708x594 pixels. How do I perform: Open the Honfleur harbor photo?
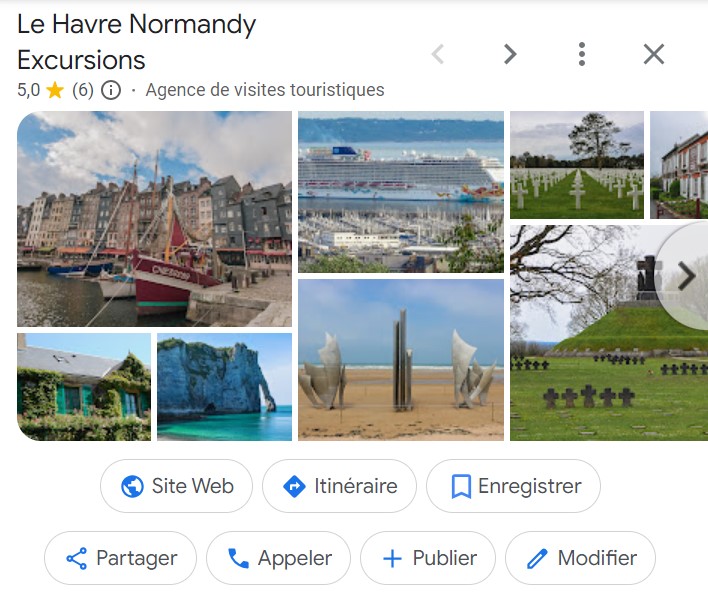(x=154, y=219)
